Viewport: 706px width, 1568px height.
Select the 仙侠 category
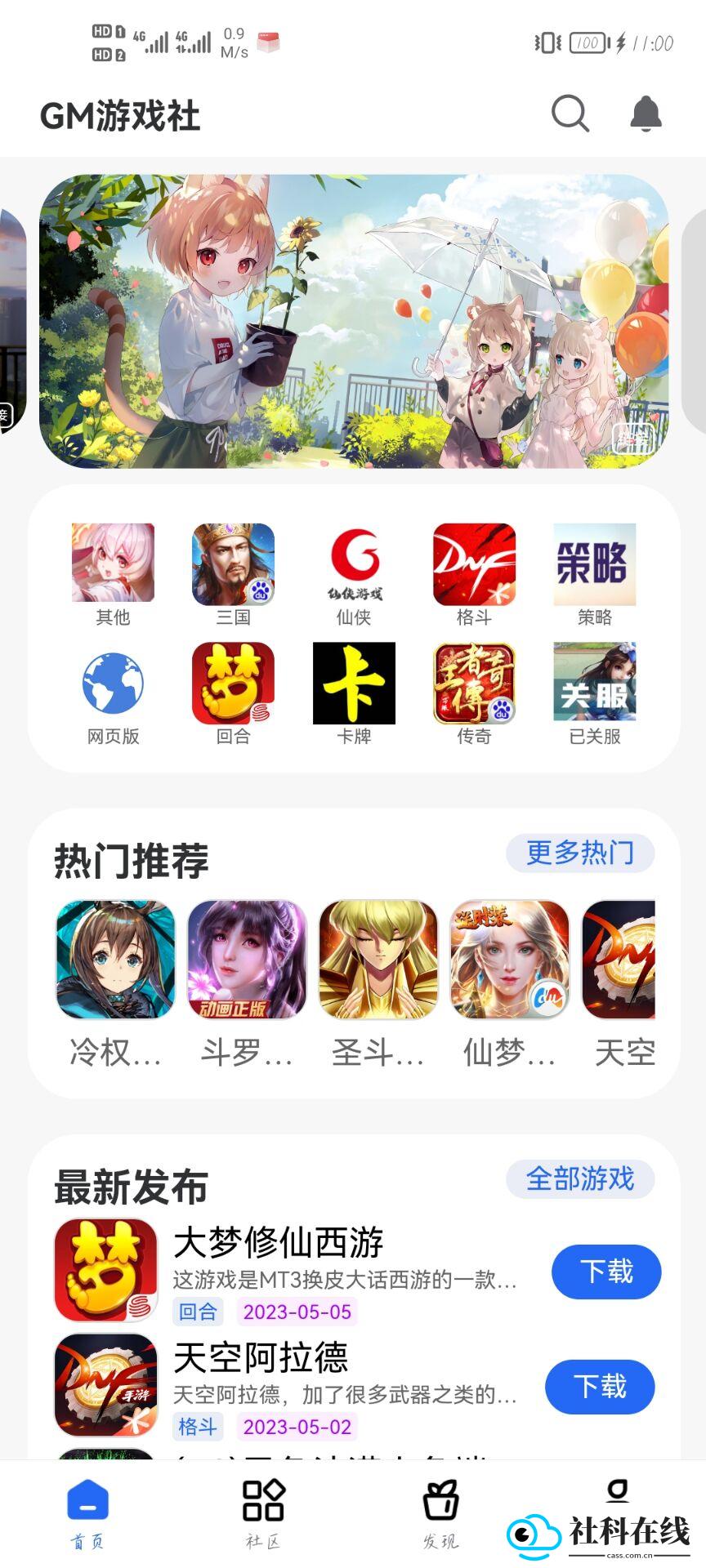point(354,575)
